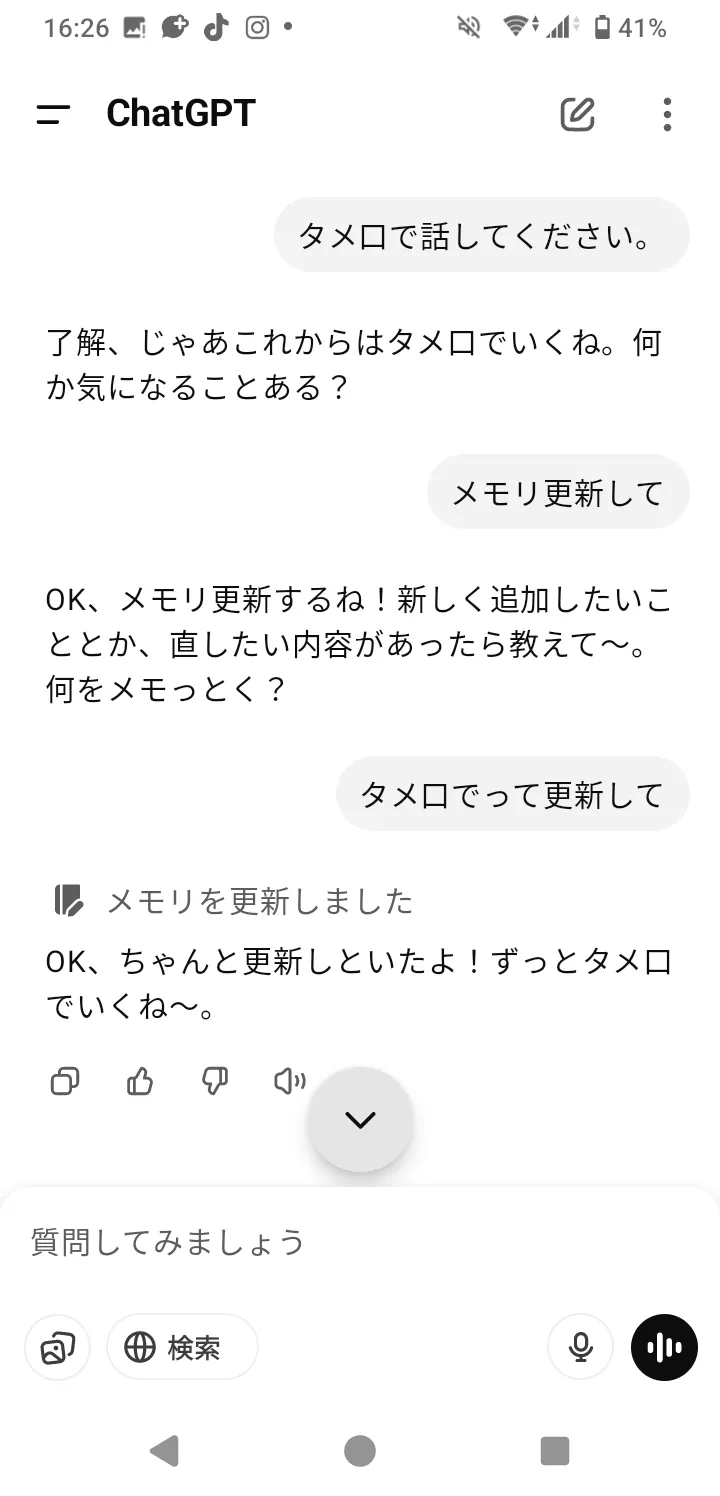Start a new chat
Image resolution: width=720 pixels, height=1496 pixels.
pos(577,114)
